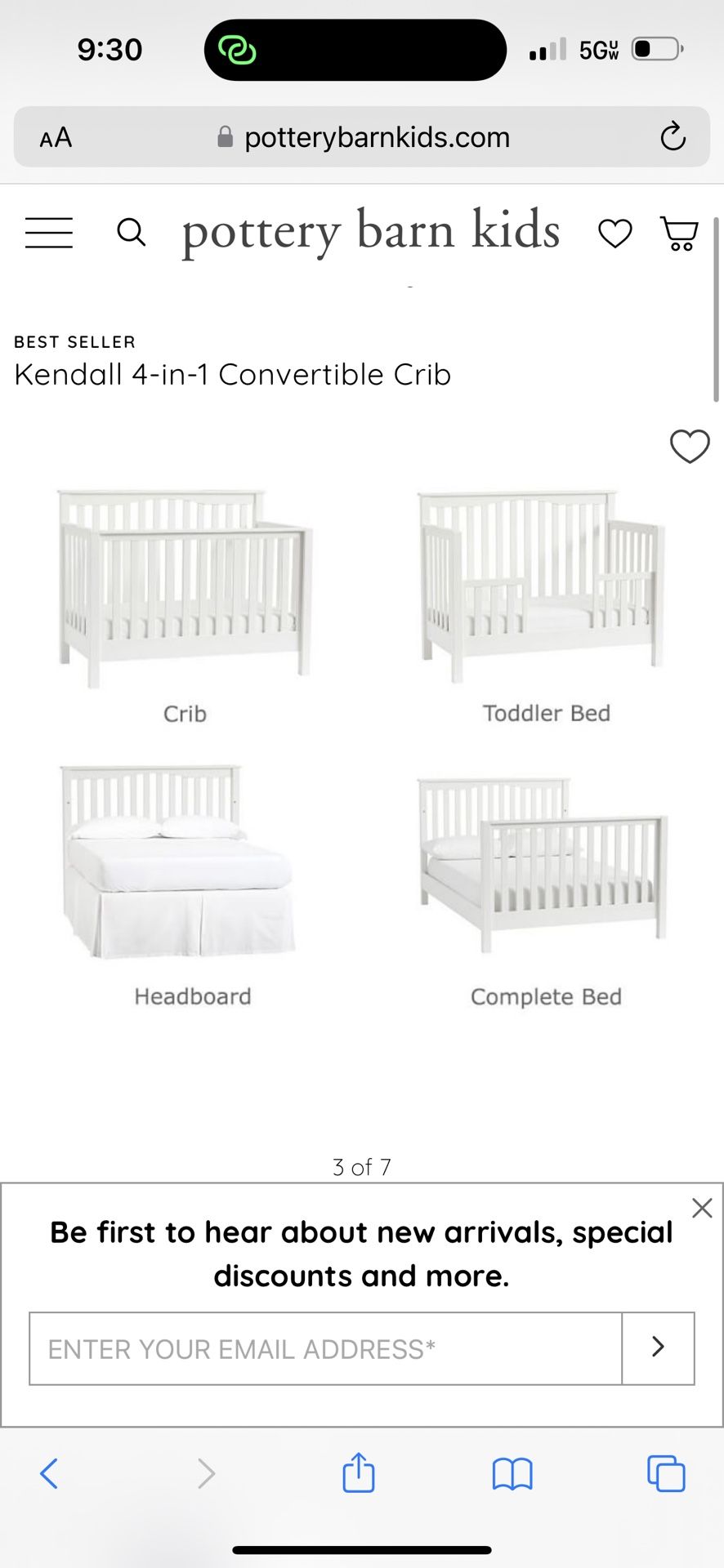Open the hamburger menu
Screen dimensions: 724x1568
[49, 233]
